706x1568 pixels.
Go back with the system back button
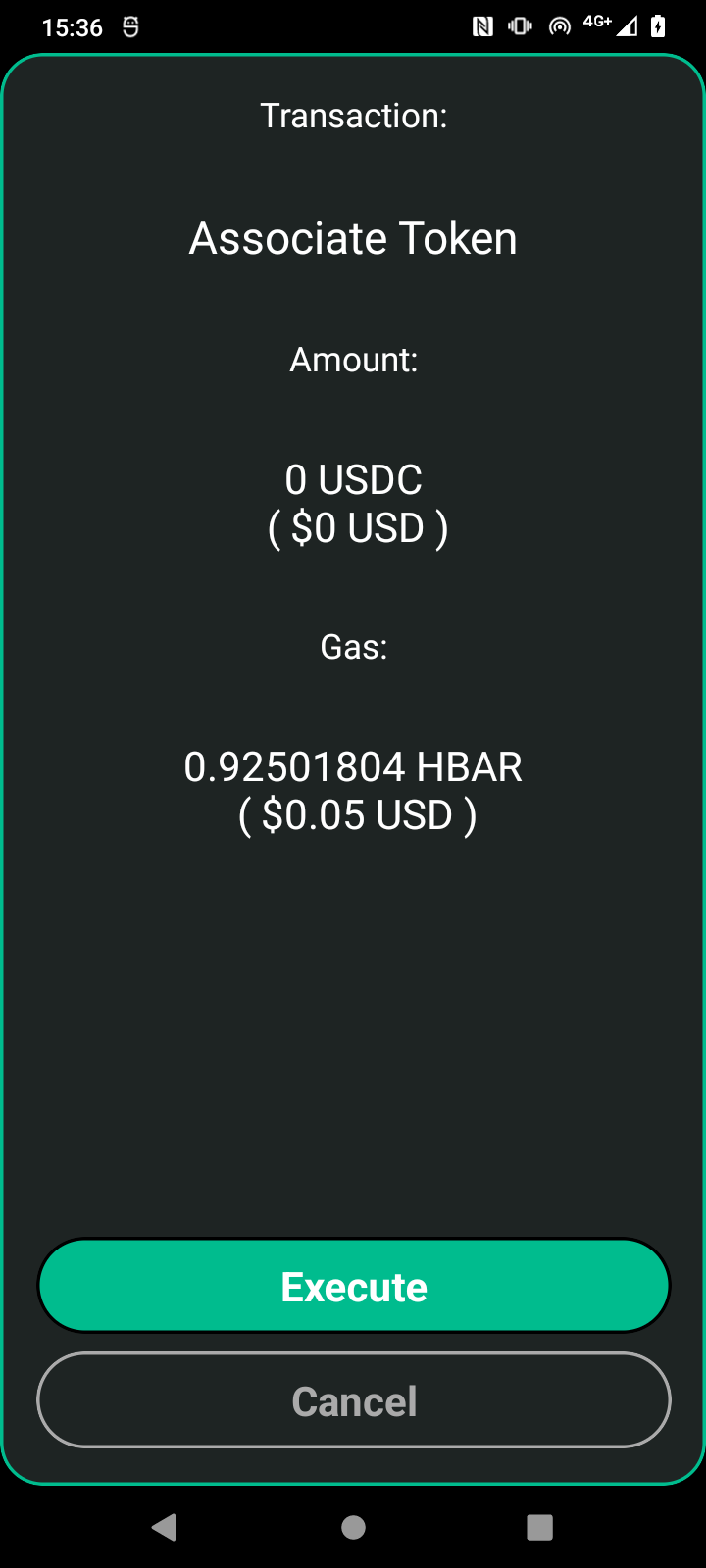(165, 1527)
